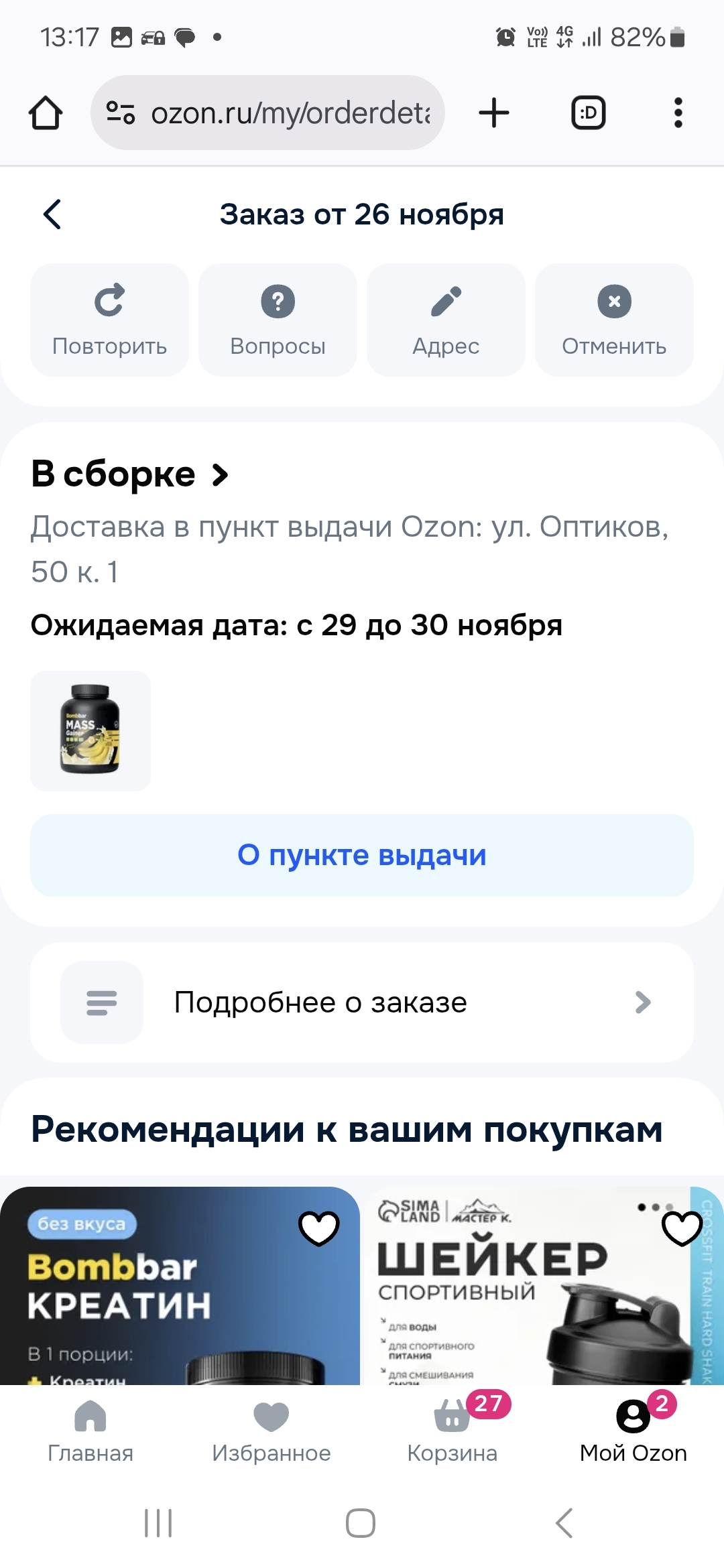The image size is (724, 1568).
Task: Tap the browser address bar
Action: (x=268, y=113)
